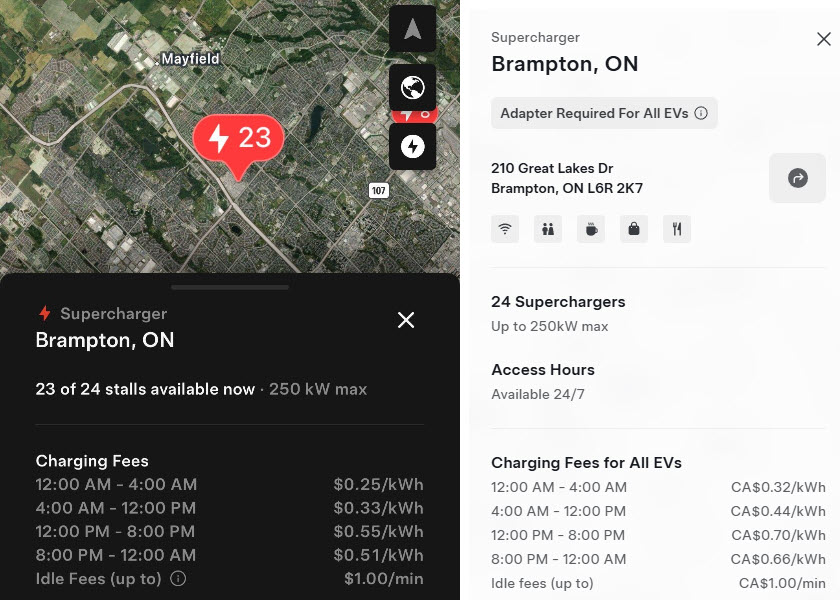
Task: Open Adapter Required For All EVs info
Action: coord(701,114)
